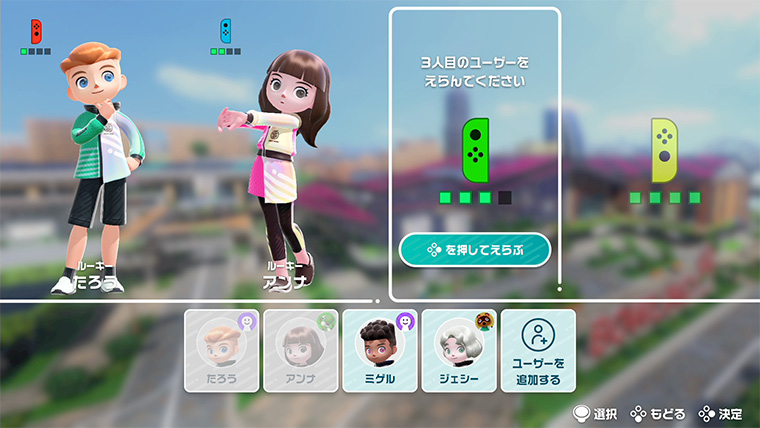Tap ユーザーを追加する to add a user
The width and height of the screenshot is (760, 428).
pos(538,350)
